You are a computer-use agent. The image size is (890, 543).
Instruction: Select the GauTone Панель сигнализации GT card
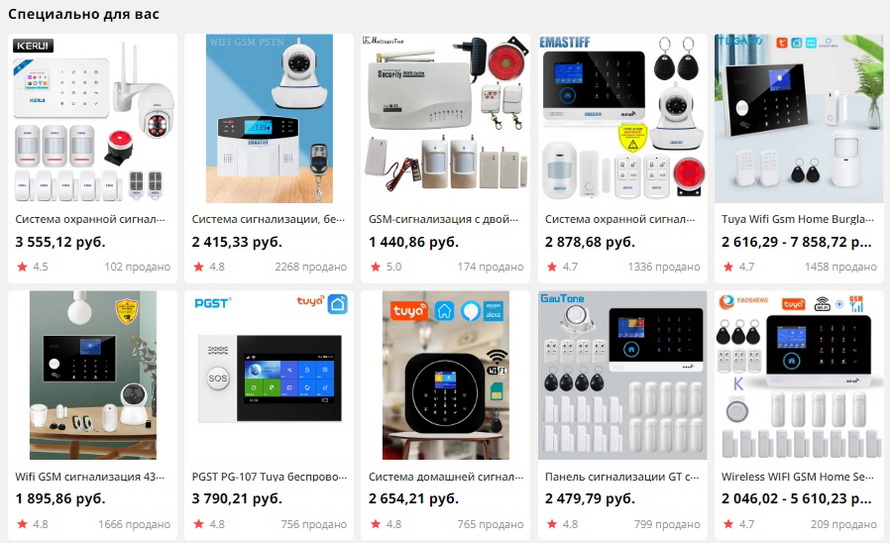(622, 376)
